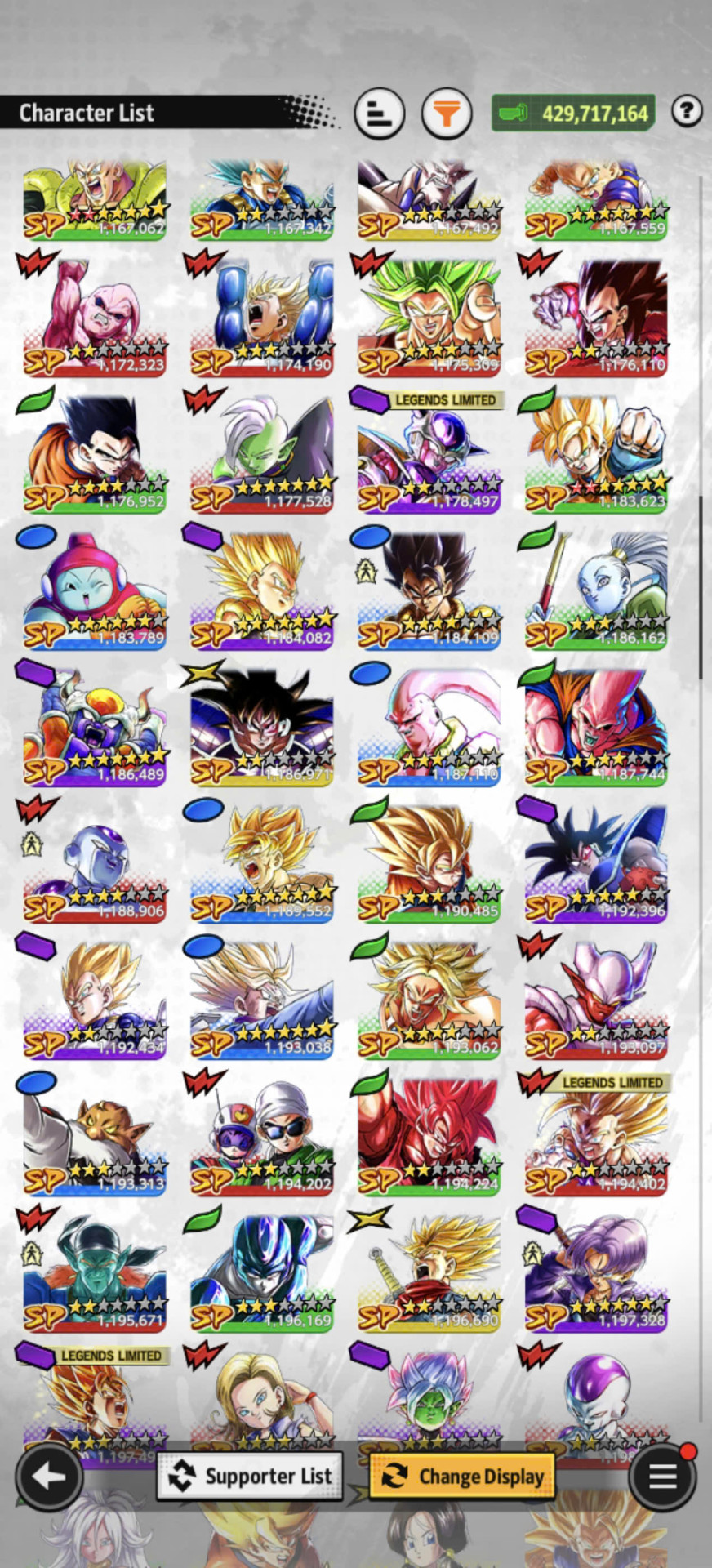The image size is (712, 1568).
Task: Choose the character with power 1,193,038
Action: click(x=262, y=999)
